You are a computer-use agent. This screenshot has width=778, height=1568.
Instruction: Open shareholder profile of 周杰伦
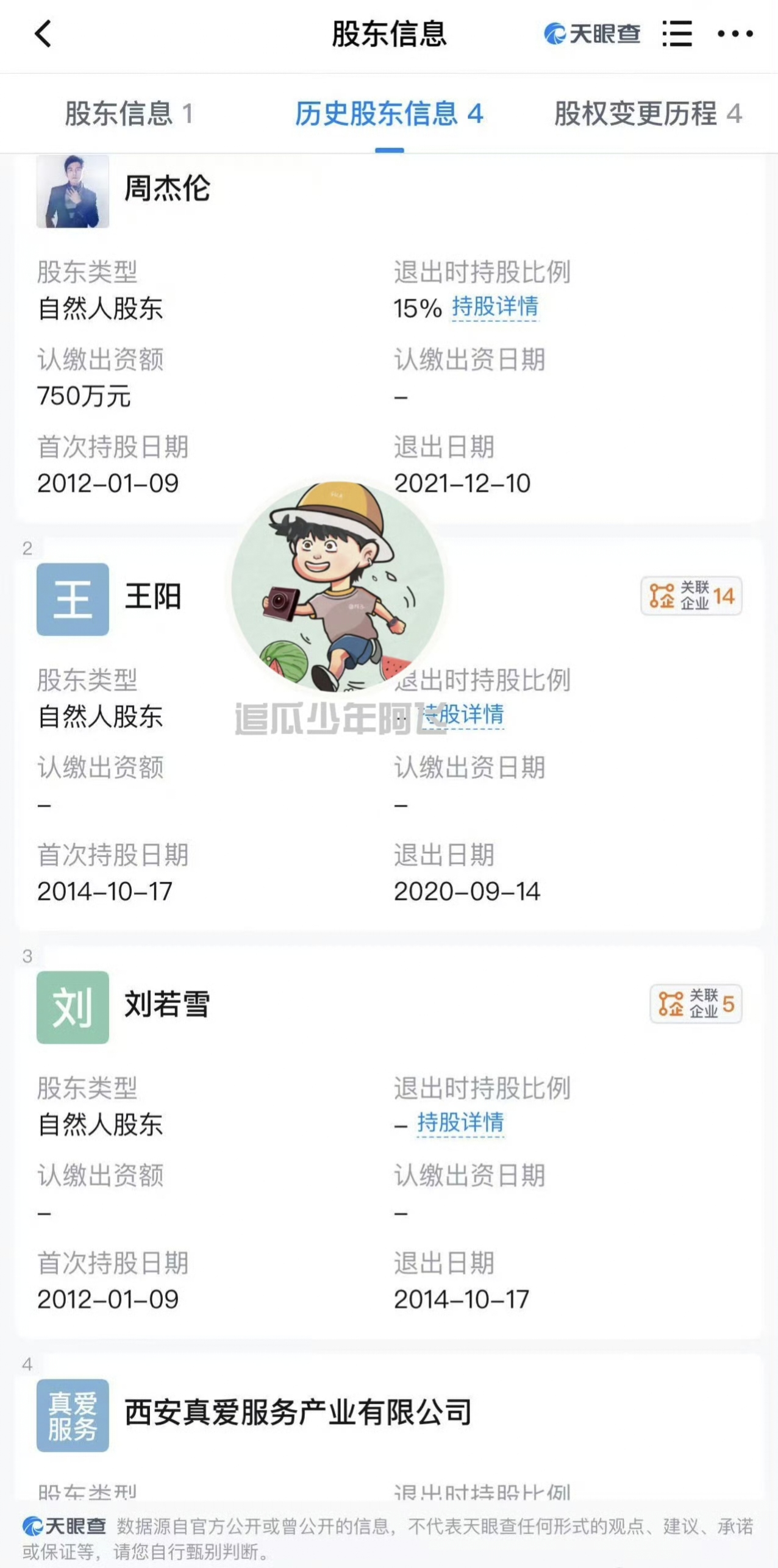[167, 188]
